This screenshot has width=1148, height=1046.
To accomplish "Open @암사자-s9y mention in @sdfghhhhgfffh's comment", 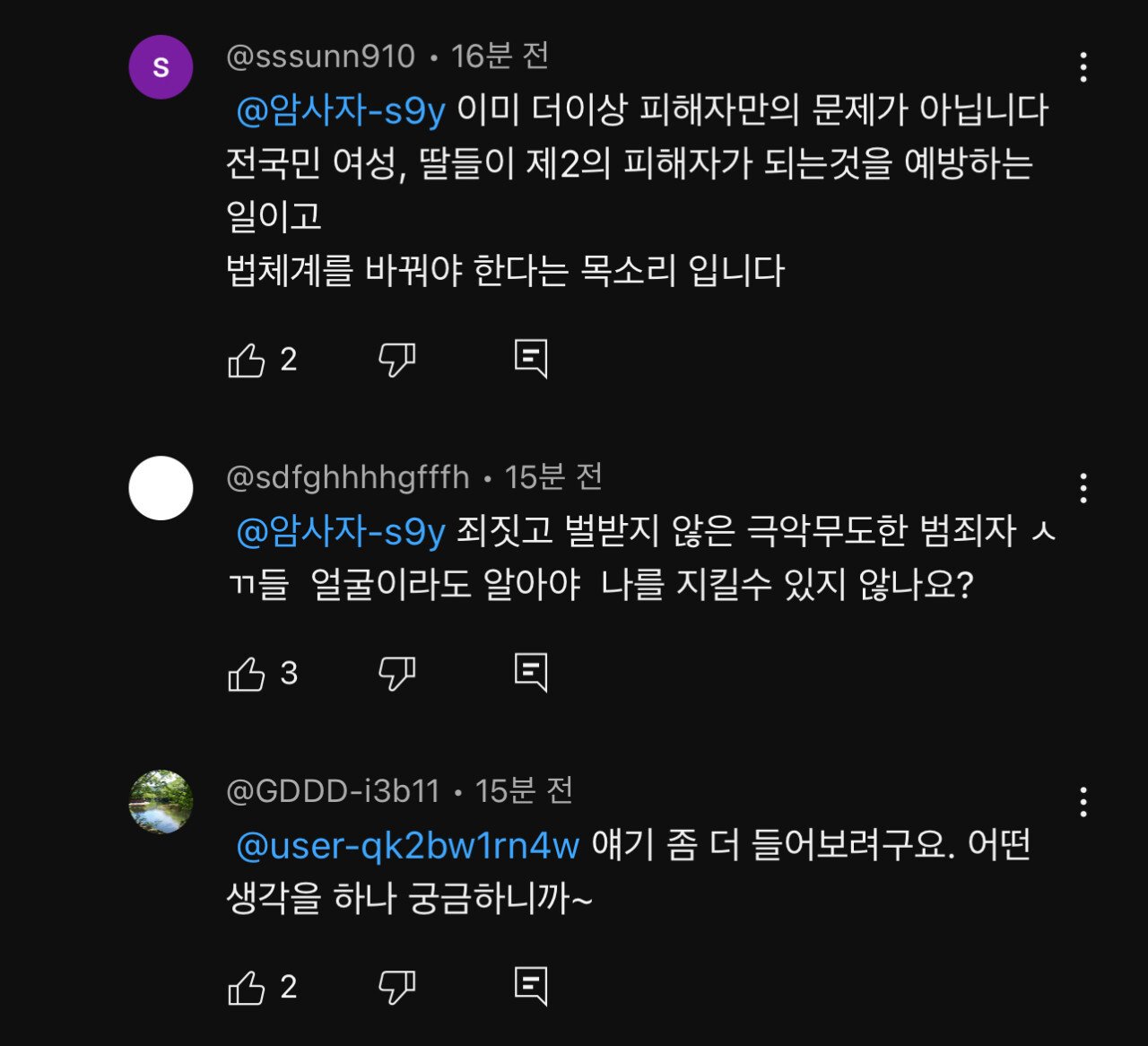I will 341,532.
